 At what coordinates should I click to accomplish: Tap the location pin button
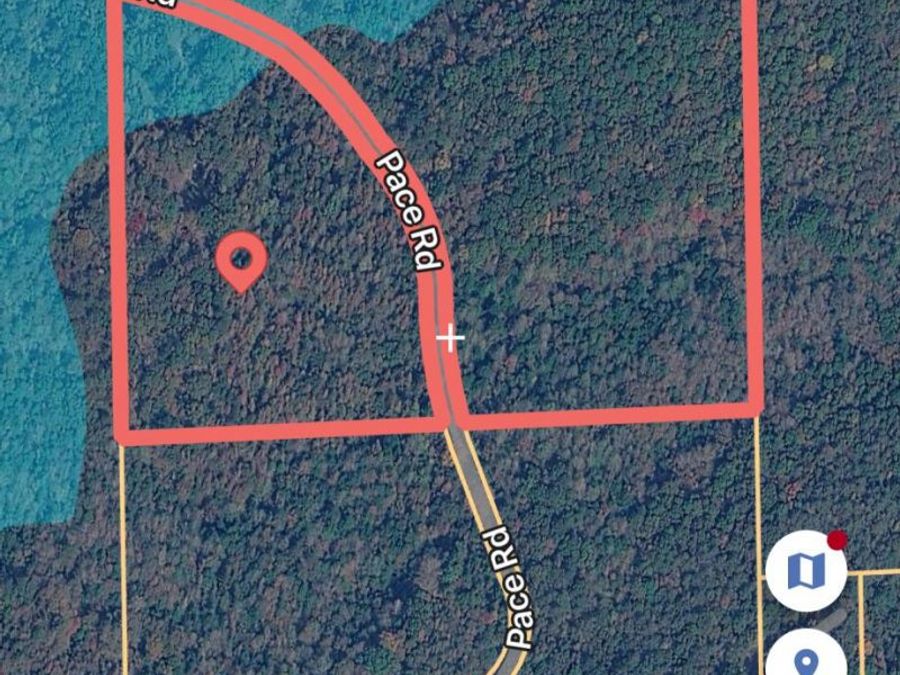[805, 660]
